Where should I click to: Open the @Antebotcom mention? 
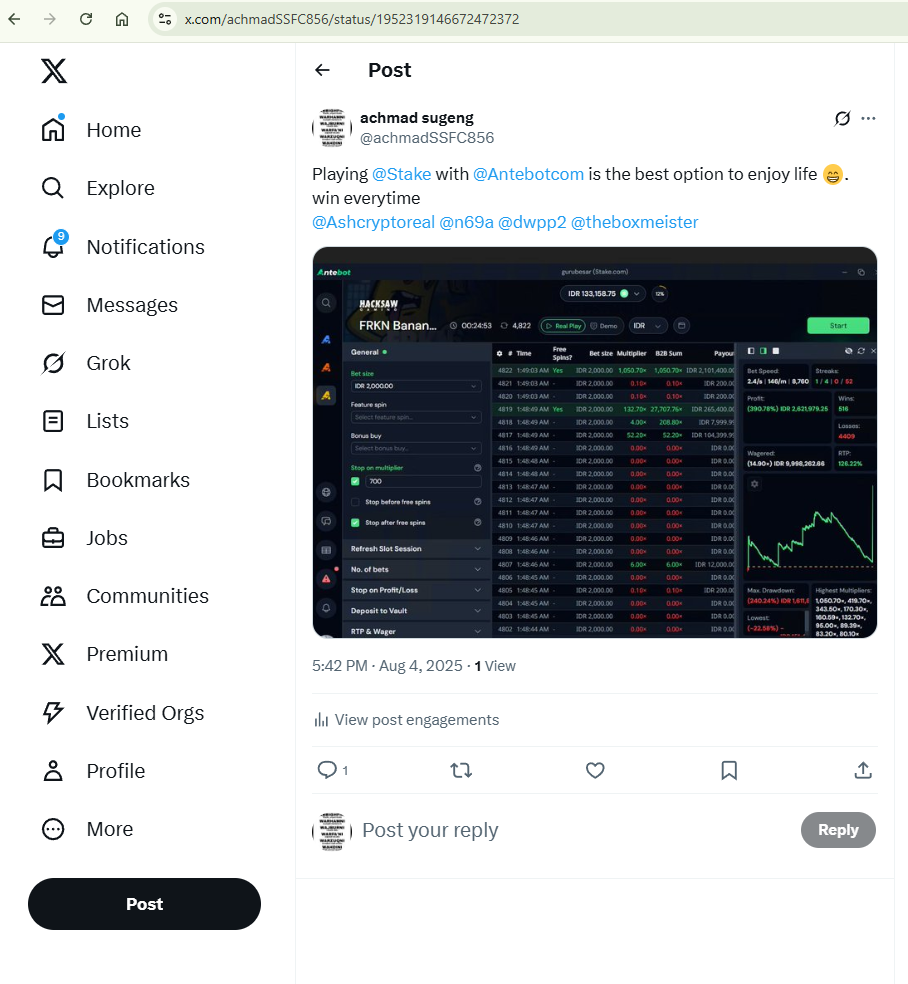pos(528,174)
